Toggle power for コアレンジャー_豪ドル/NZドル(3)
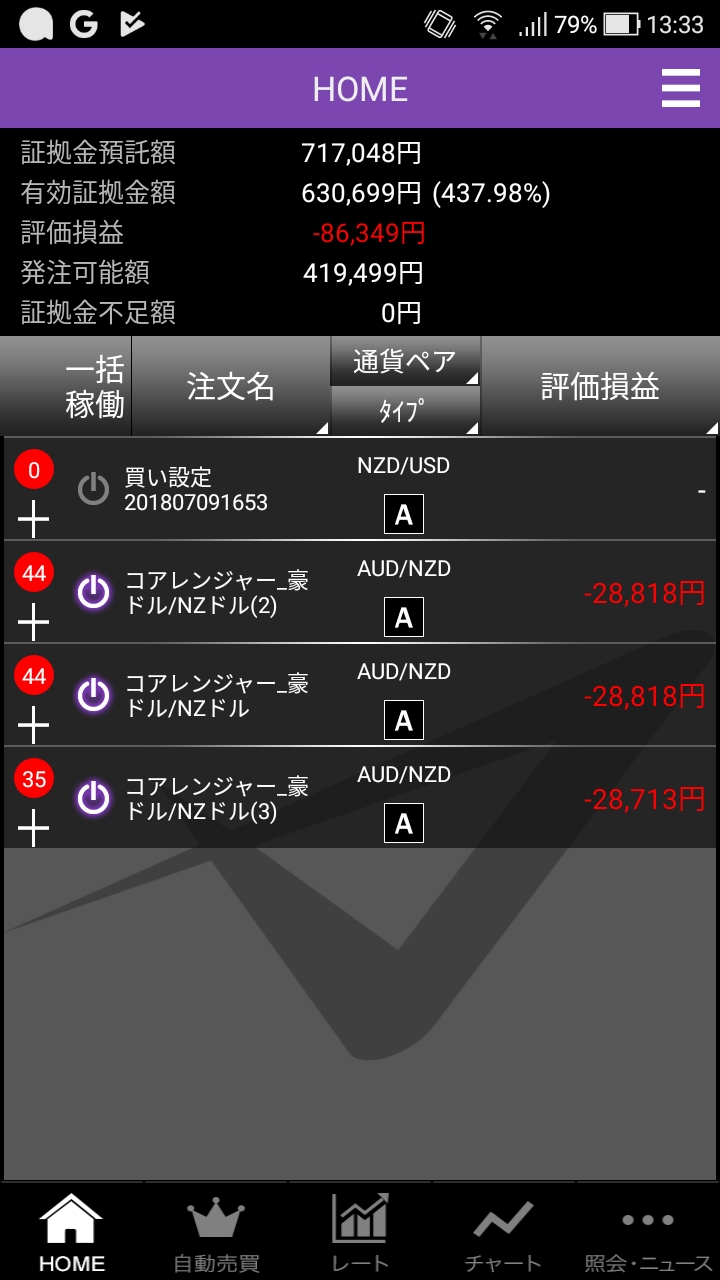The image size is (720, 1280). tap(93, 798)
